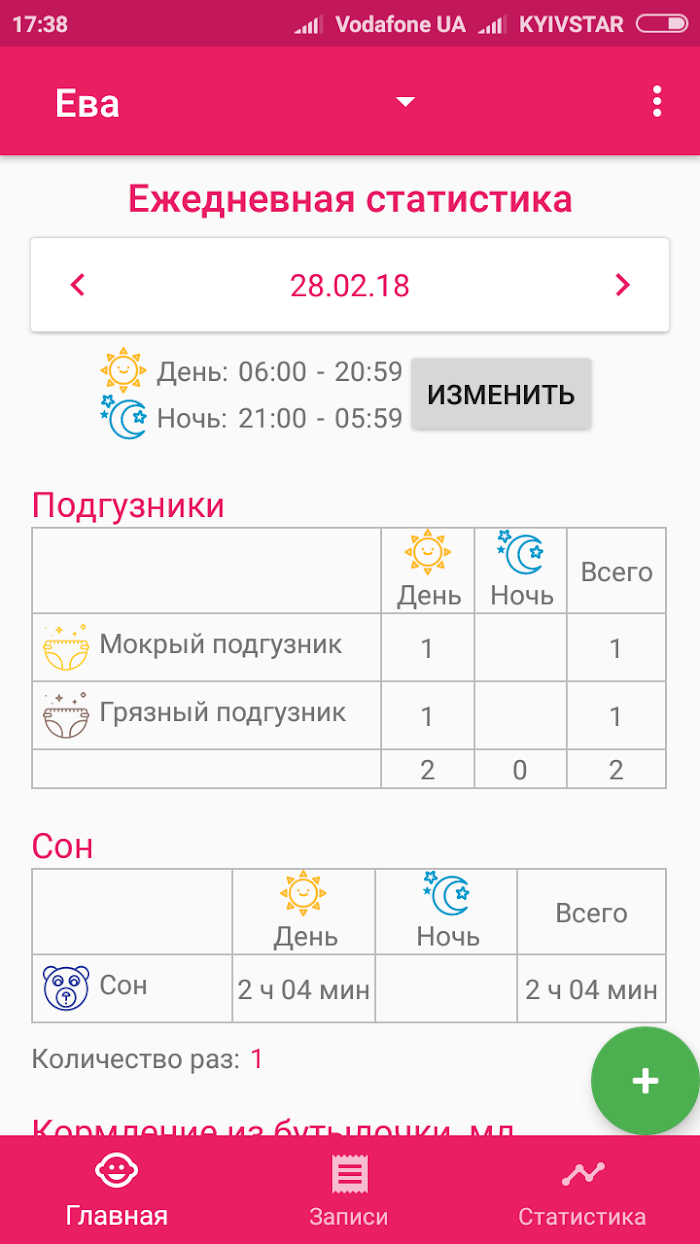Go to the previous day arrow
Screen dimensions: 700x1244
(x=78, y=285)
